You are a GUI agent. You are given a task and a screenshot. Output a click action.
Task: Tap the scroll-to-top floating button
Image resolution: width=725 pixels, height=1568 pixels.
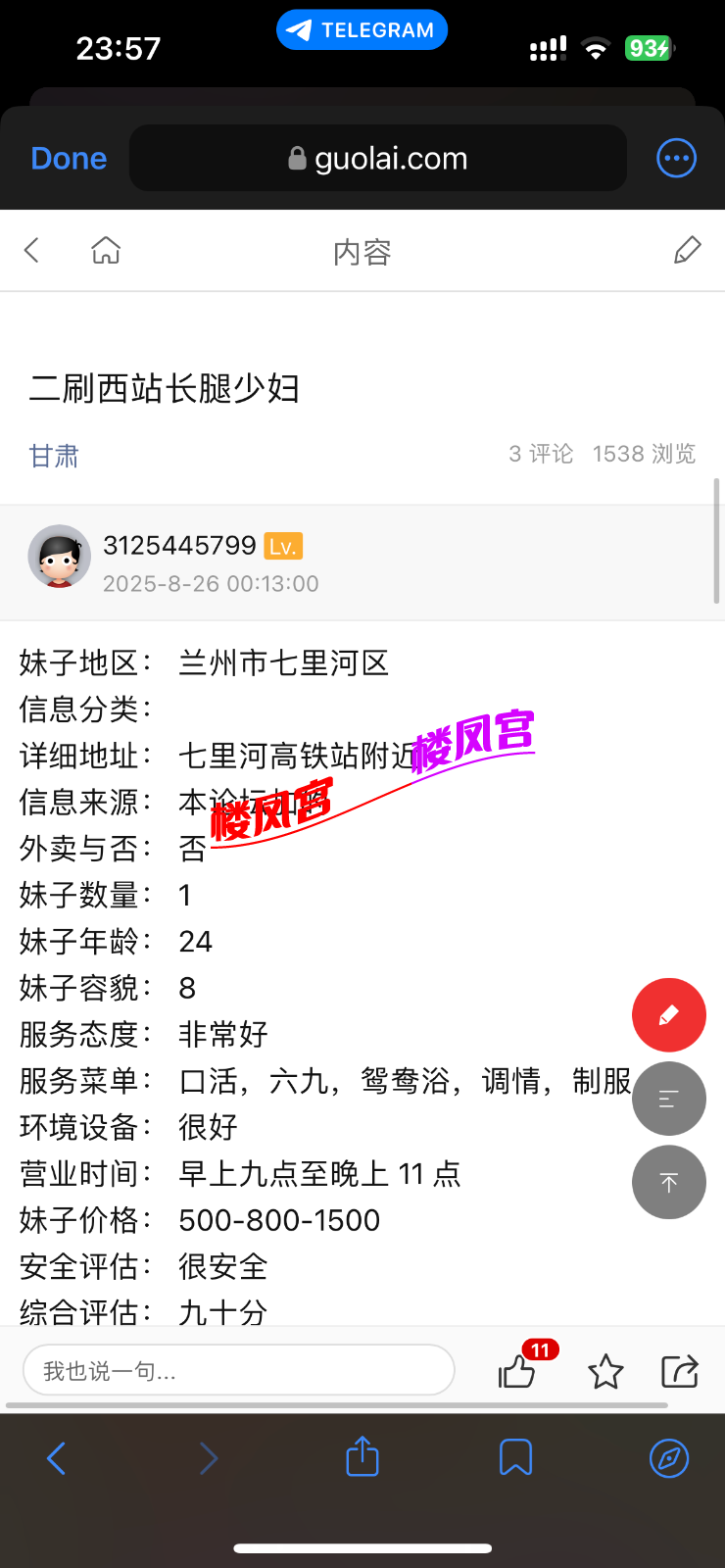(x=668, y=1182)
